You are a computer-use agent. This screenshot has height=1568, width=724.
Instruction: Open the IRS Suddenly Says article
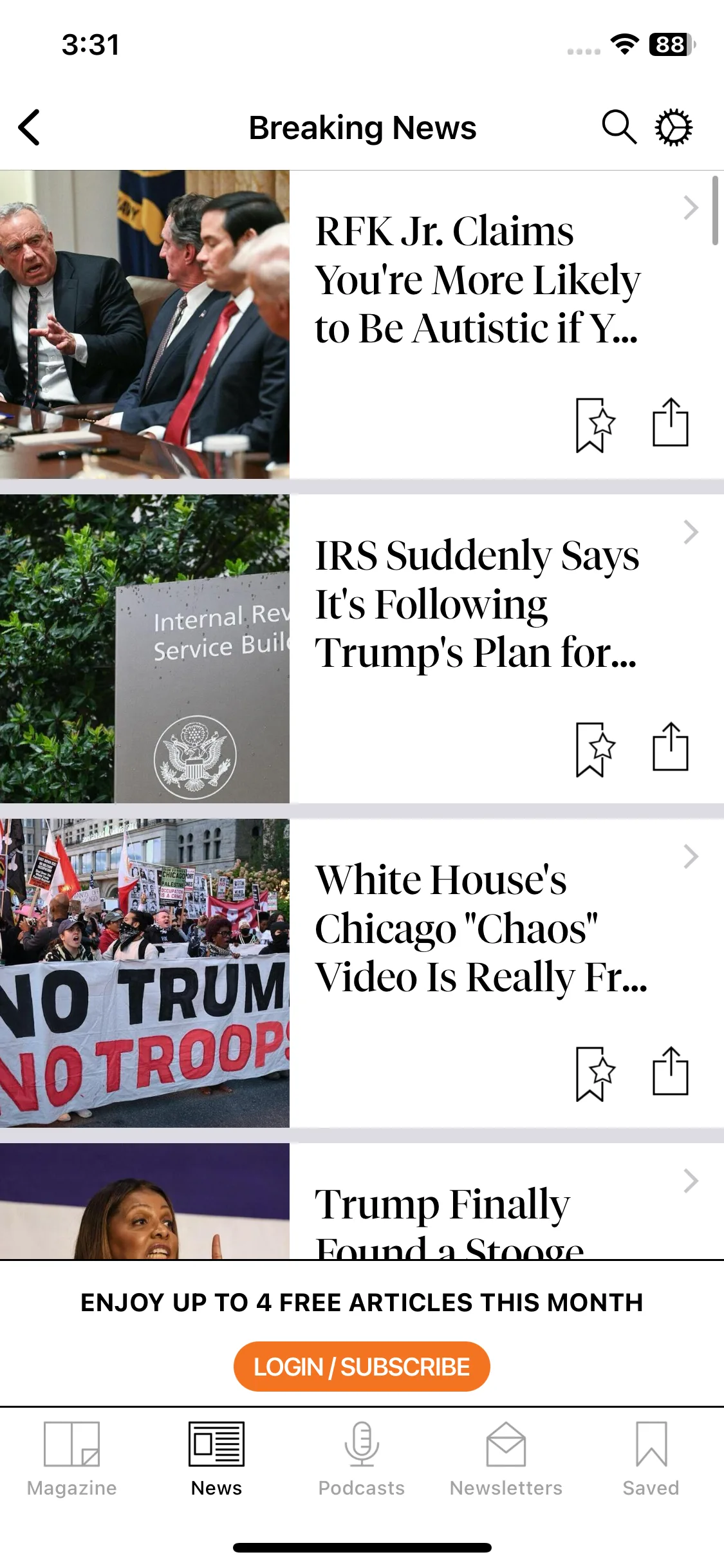click(476, 604)
